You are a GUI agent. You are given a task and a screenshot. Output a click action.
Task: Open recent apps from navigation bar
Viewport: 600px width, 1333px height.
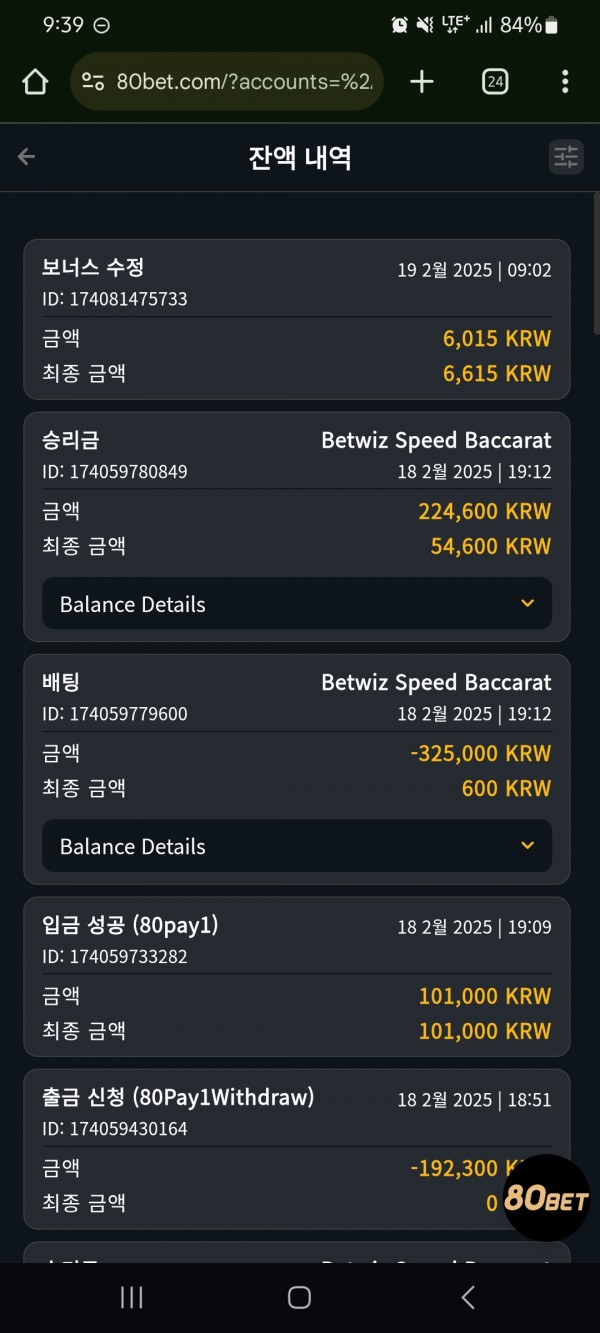[x=131, y=1298]
